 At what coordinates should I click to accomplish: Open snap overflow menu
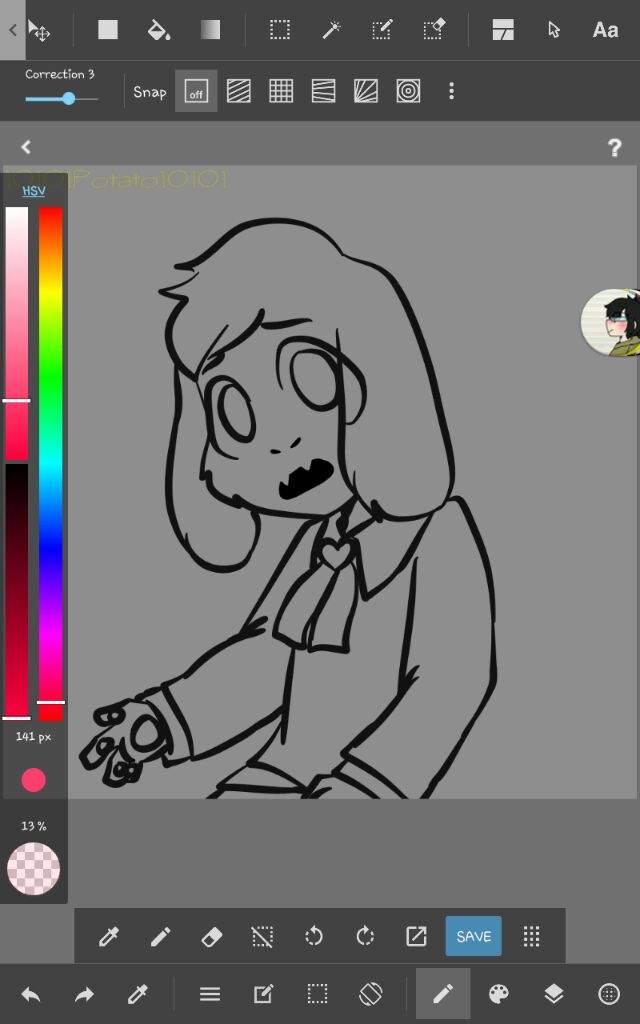pyautogui.click(x=451, y=92)
